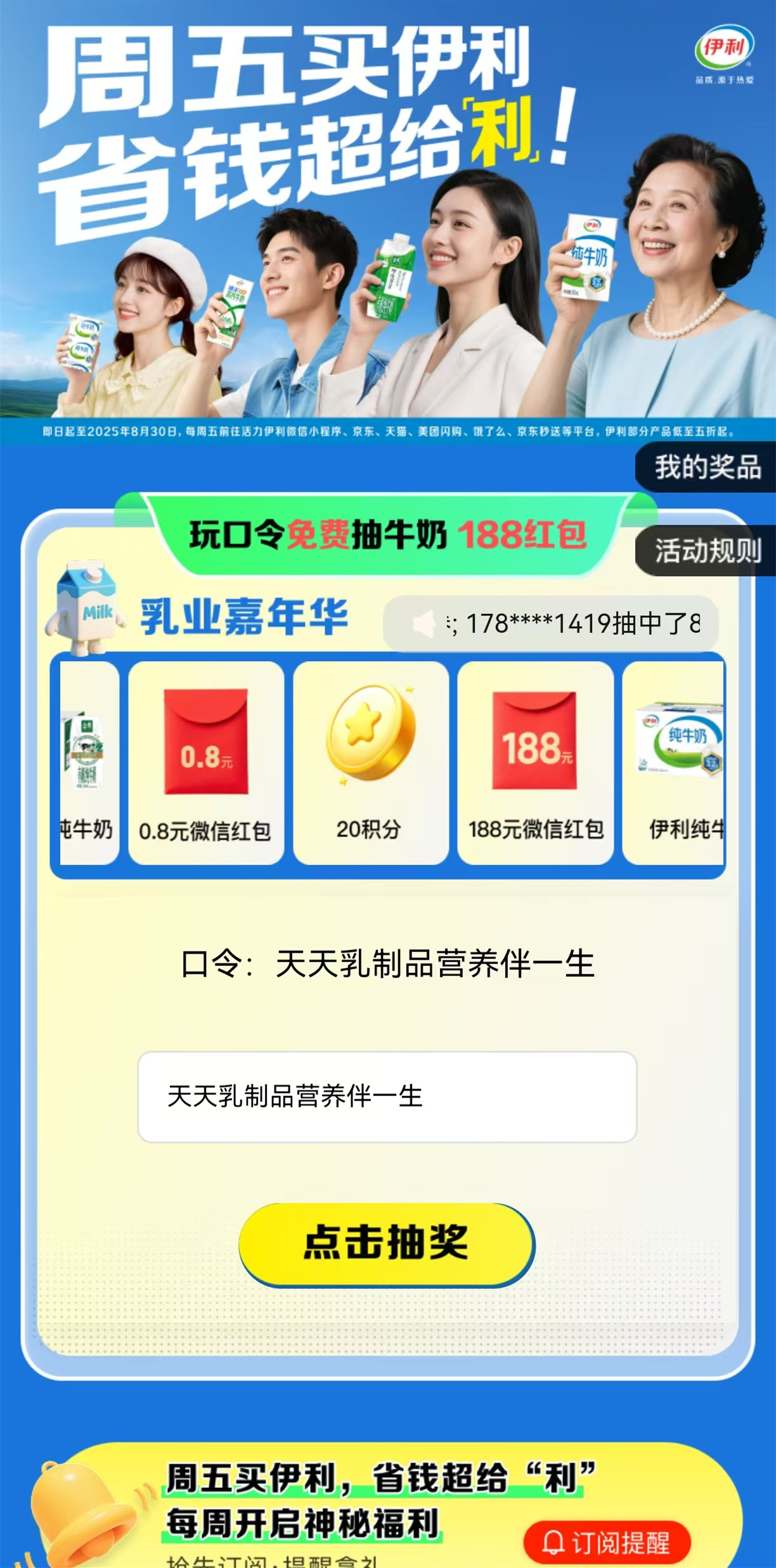Tap 点击抽奖 to draw a prize
776x1568 pixels.
[387, 1244]
